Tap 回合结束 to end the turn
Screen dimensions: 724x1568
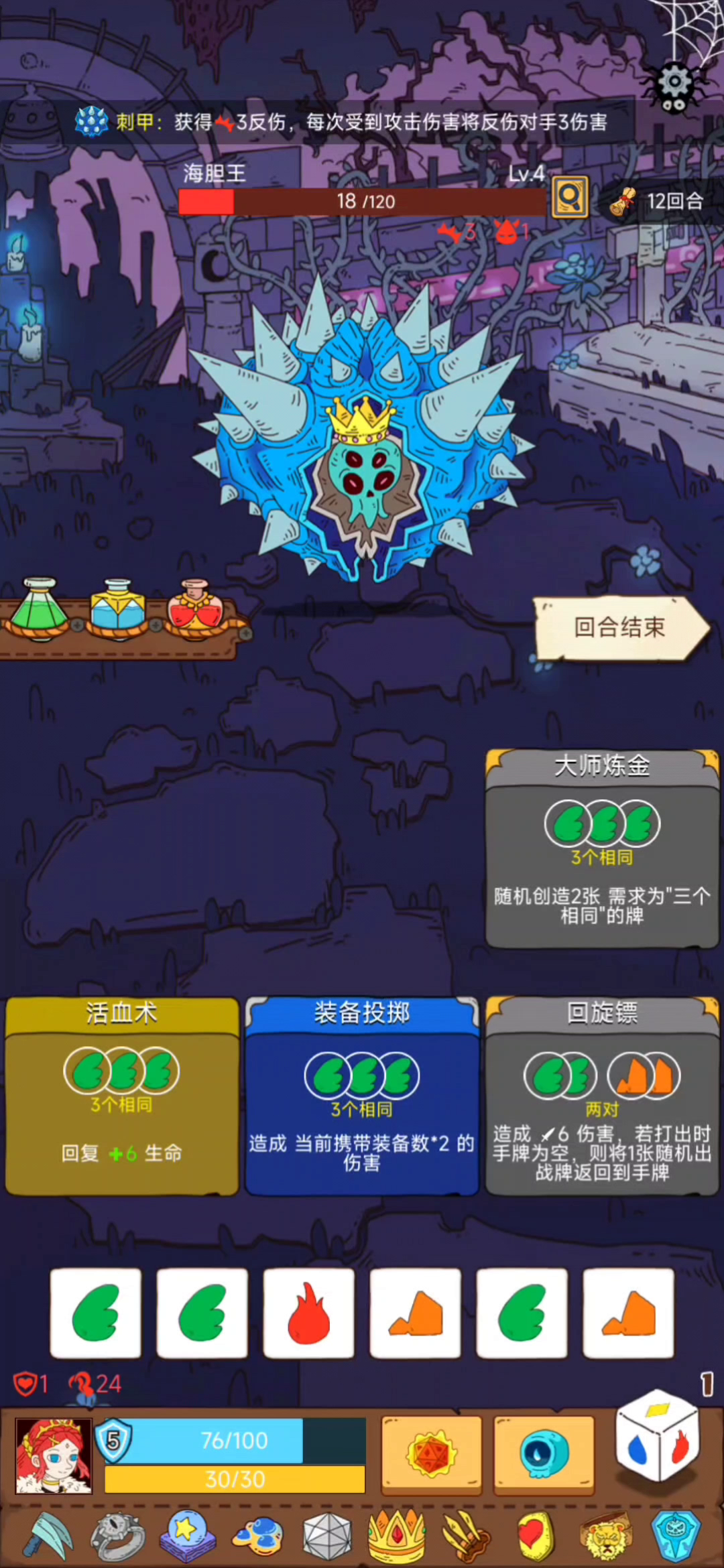[x=621, y=628]
